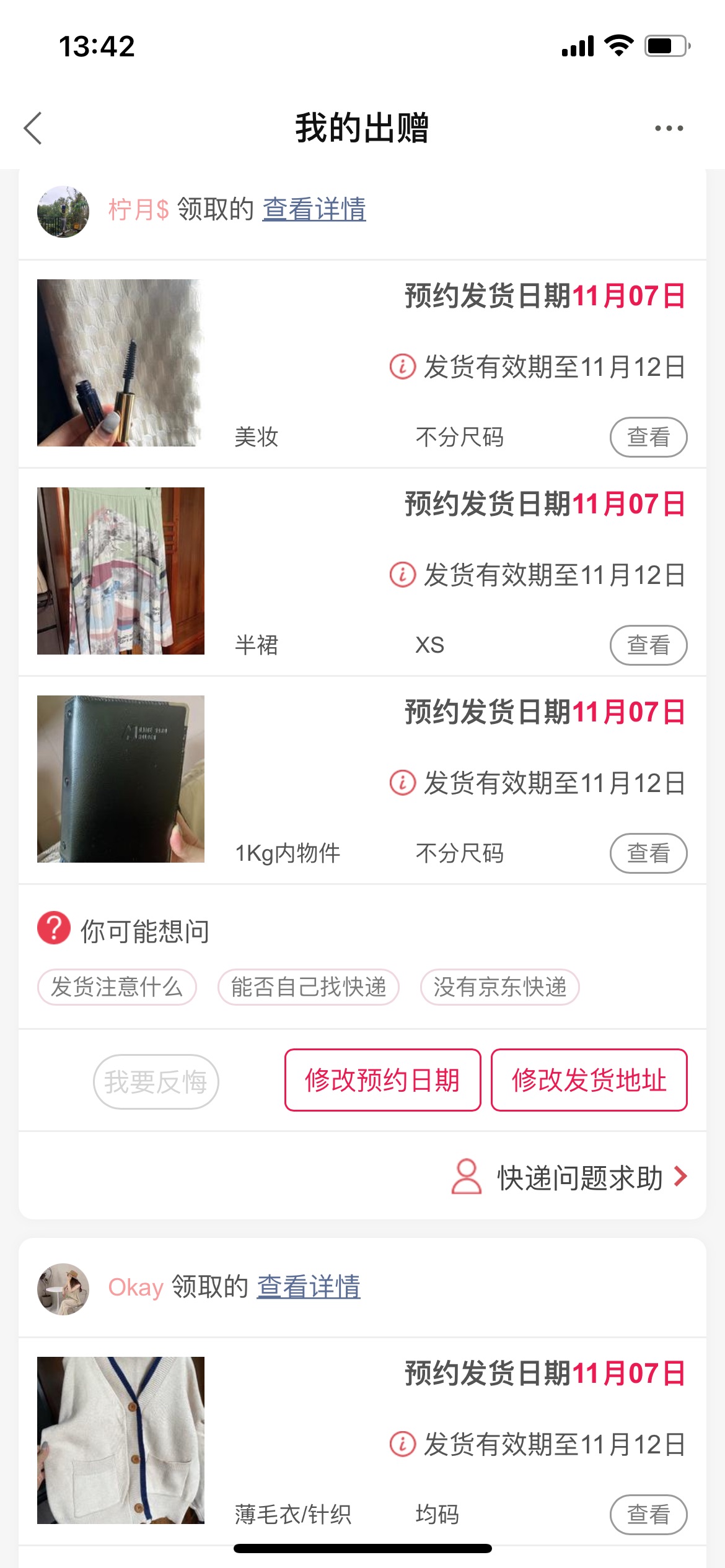Open the mascara item photo

click(121, 363)
